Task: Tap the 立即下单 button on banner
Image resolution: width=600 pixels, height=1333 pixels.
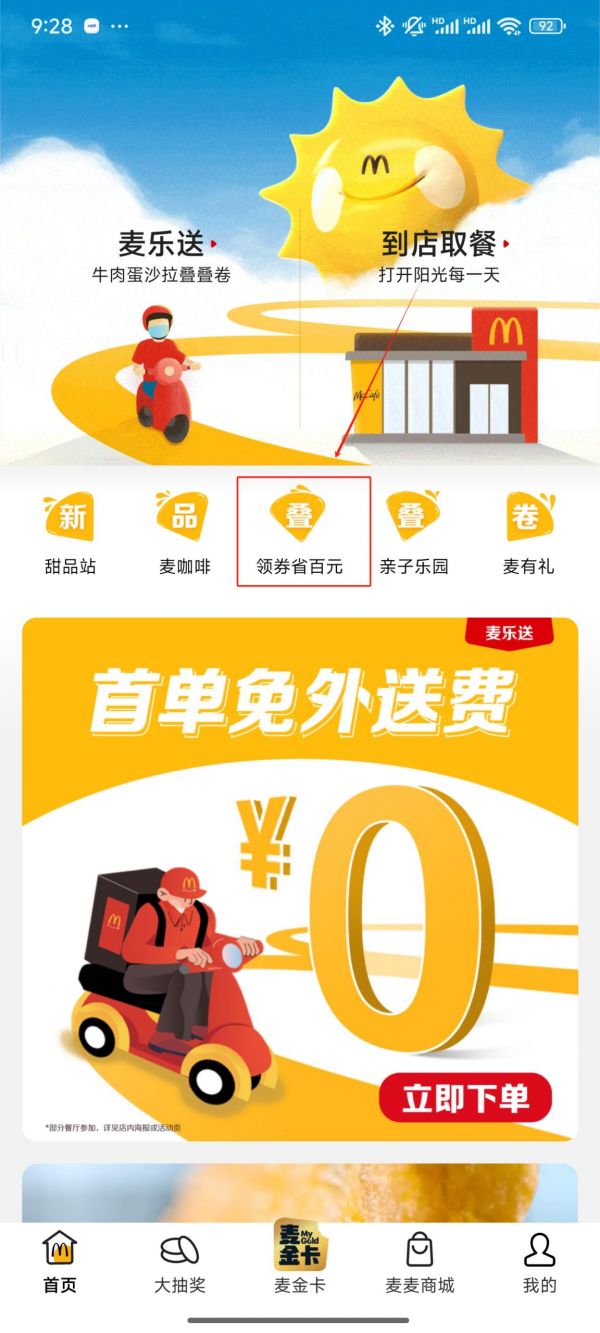Action: 465,1098
